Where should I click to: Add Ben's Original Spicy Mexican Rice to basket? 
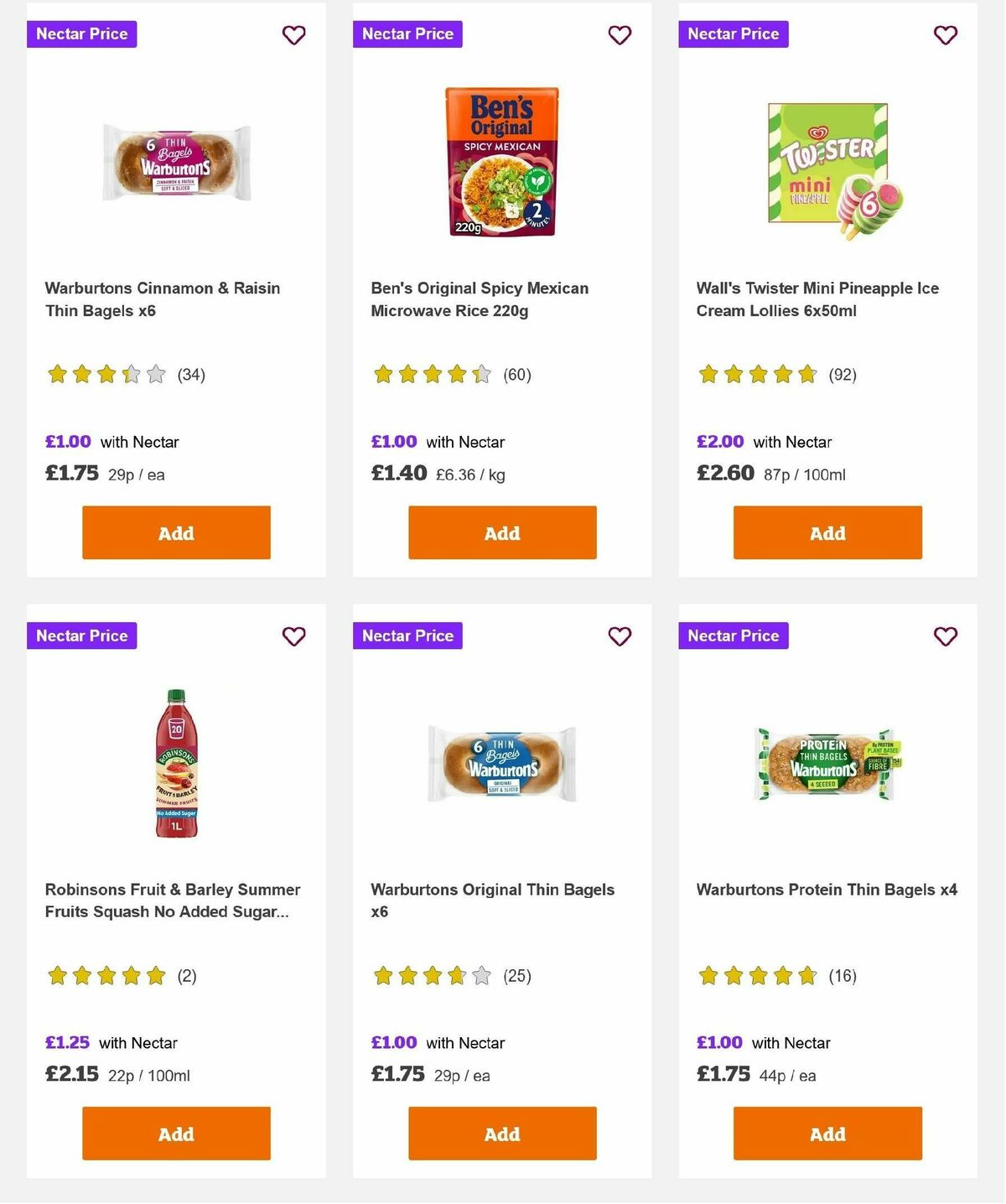pos(501,532)
